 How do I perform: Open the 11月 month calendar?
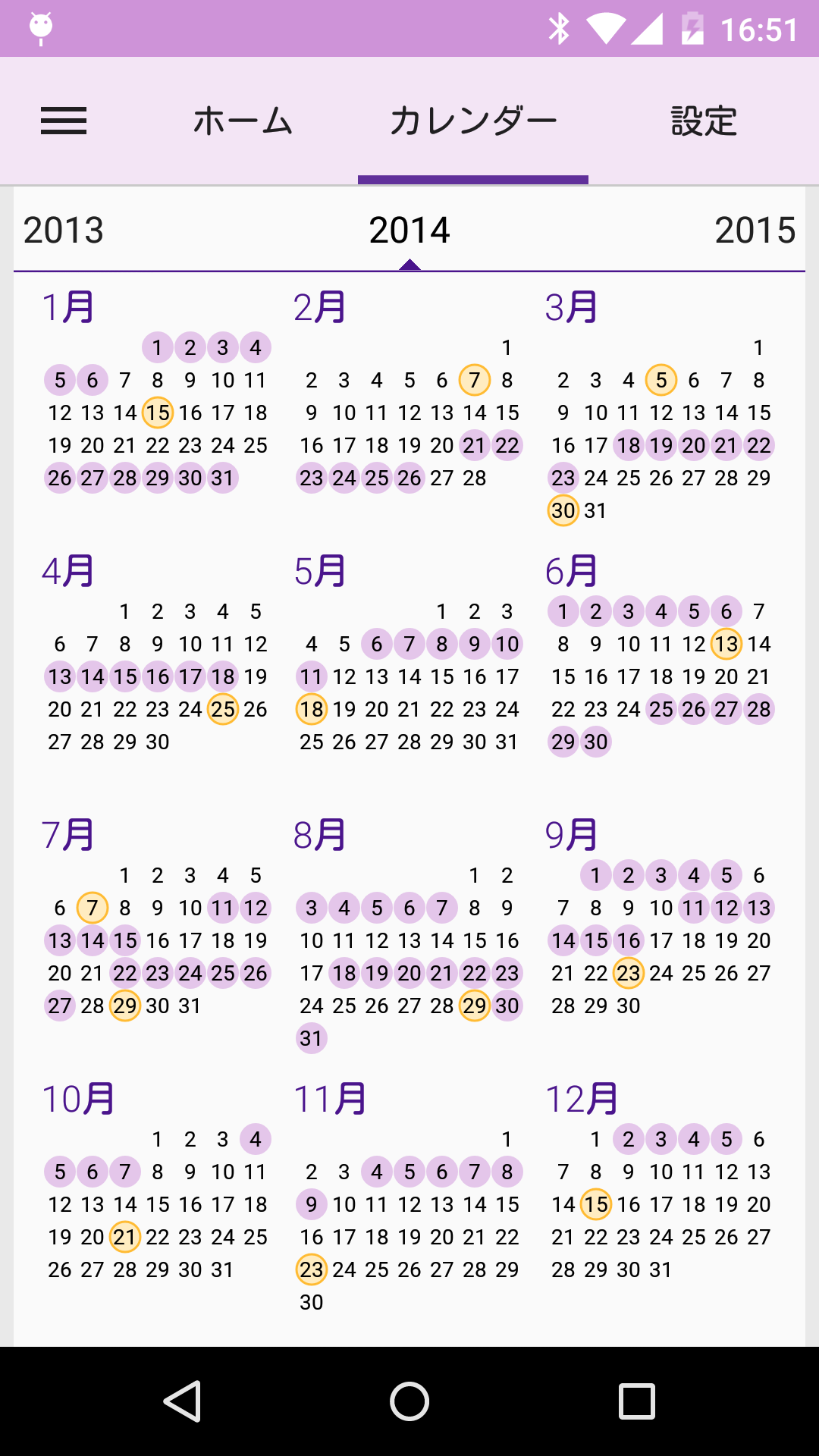point(330,1100)
